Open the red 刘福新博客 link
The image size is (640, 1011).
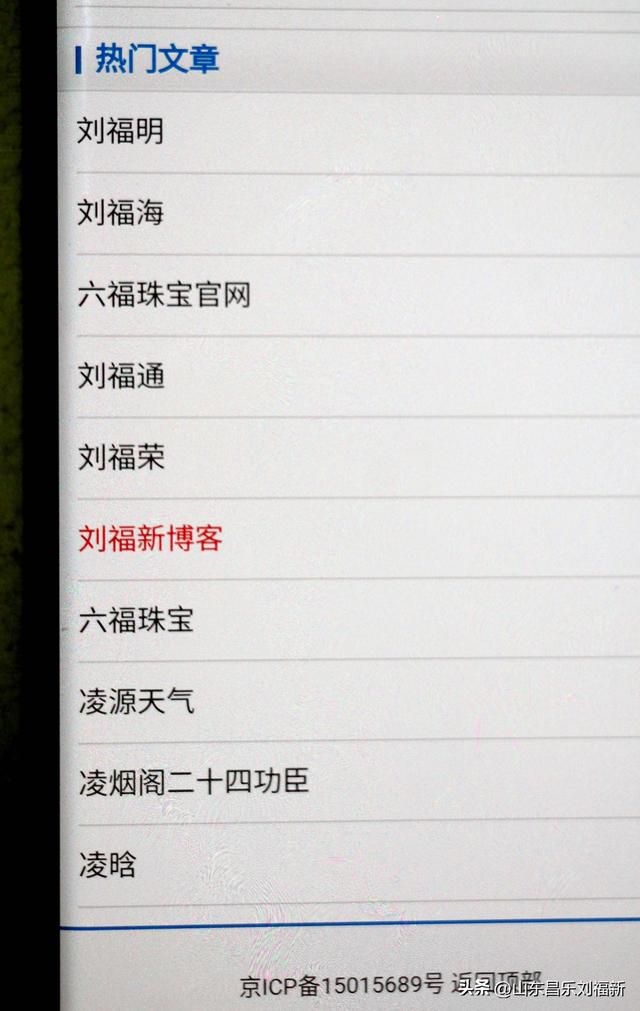pyautogui.click(x=150, y=539)
